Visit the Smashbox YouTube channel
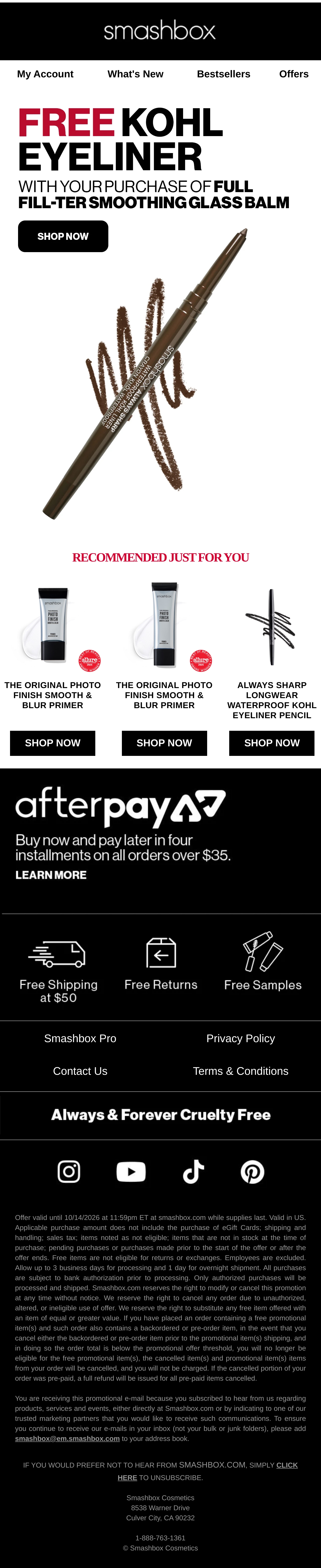Image resolution: width=321 pixels, height=1568 pixels. pos(131,1171)
